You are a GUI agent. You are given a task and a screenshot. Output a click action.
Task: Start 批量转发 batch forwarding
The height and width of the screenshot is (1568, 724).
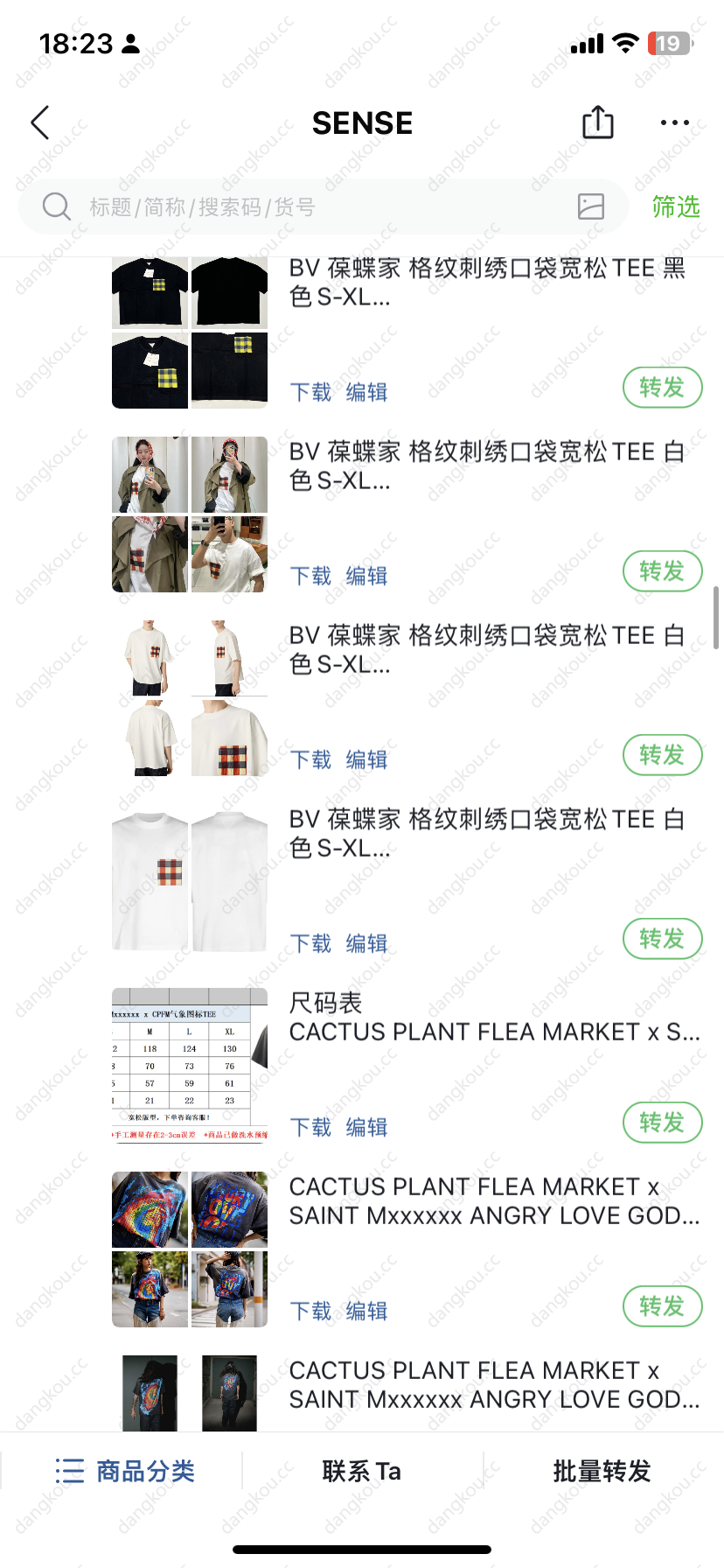[x=602, y=1471]
